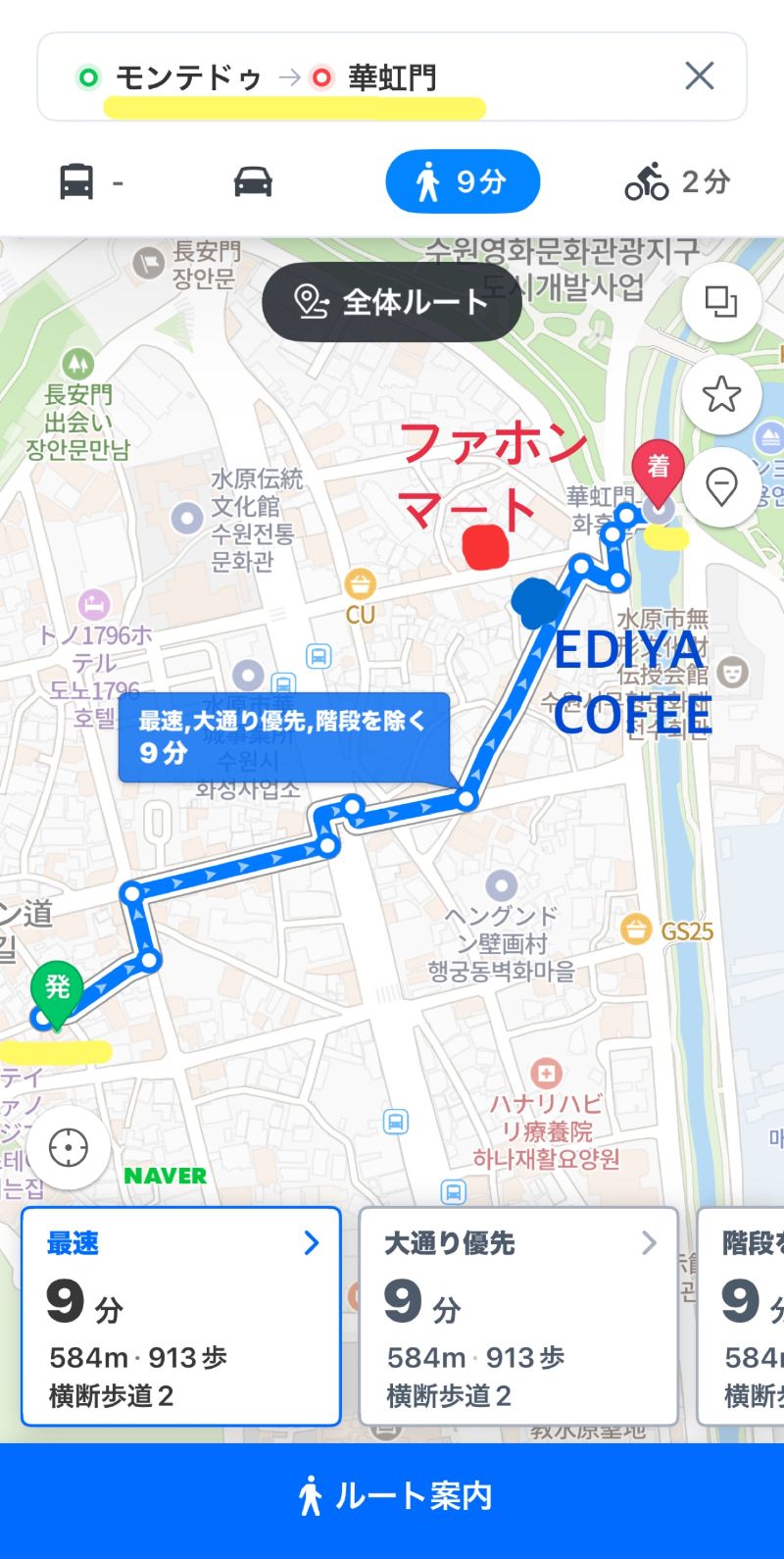Start navigation with ルート案内
The width and height of the screenshot is (784, 1559).
pyautogui.click(x=392, y=1496)
